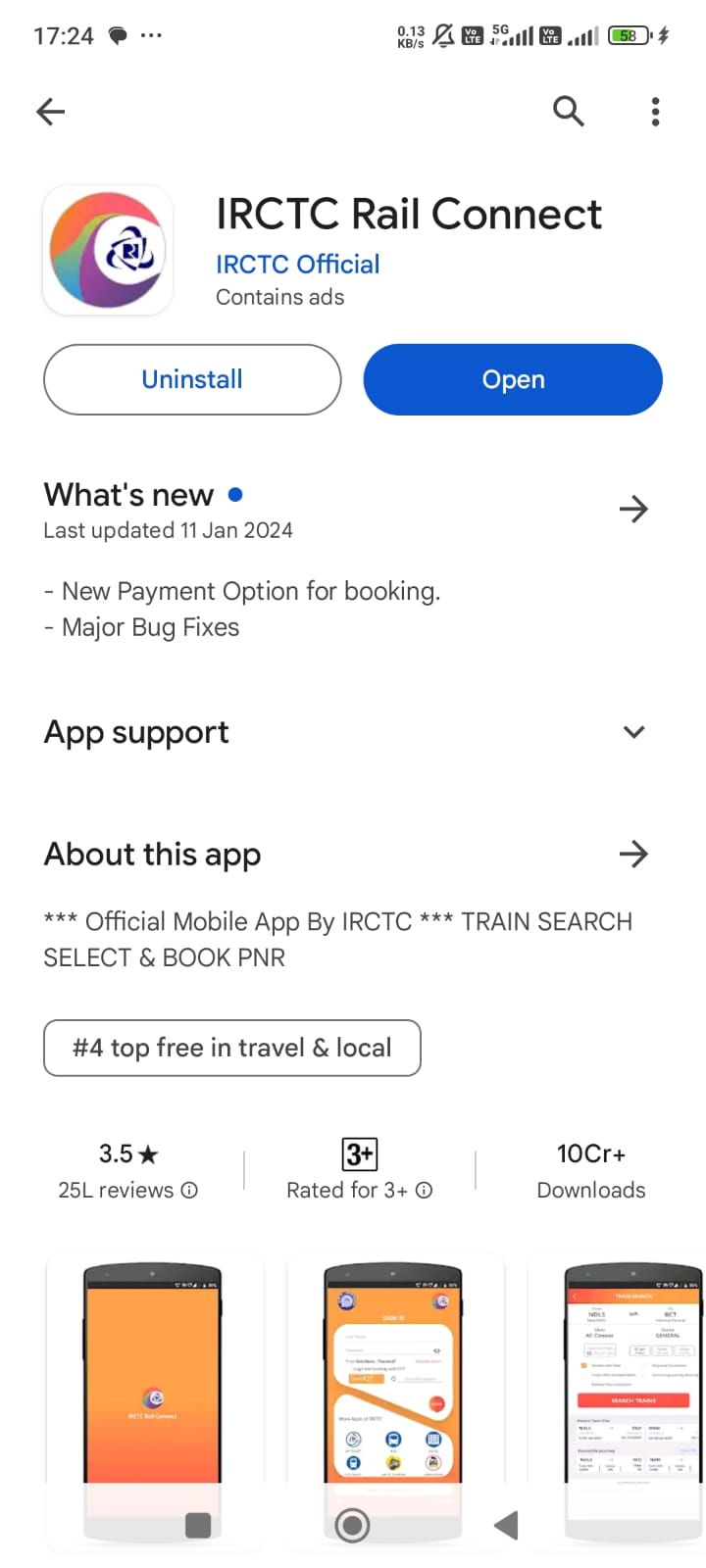Tap the star icon next to 3.5 rating
The image size is (706, 1568).
coord(148,1153)
